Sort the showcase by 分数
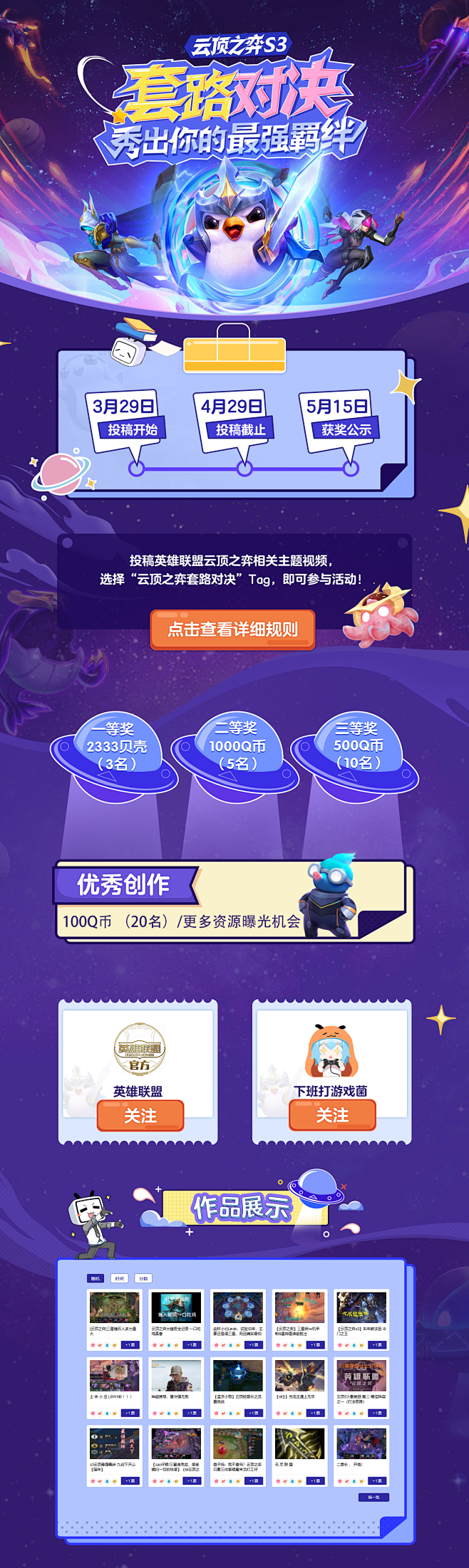The height and width of the screenshot is (1568, 469). (x=143, y=1278)
